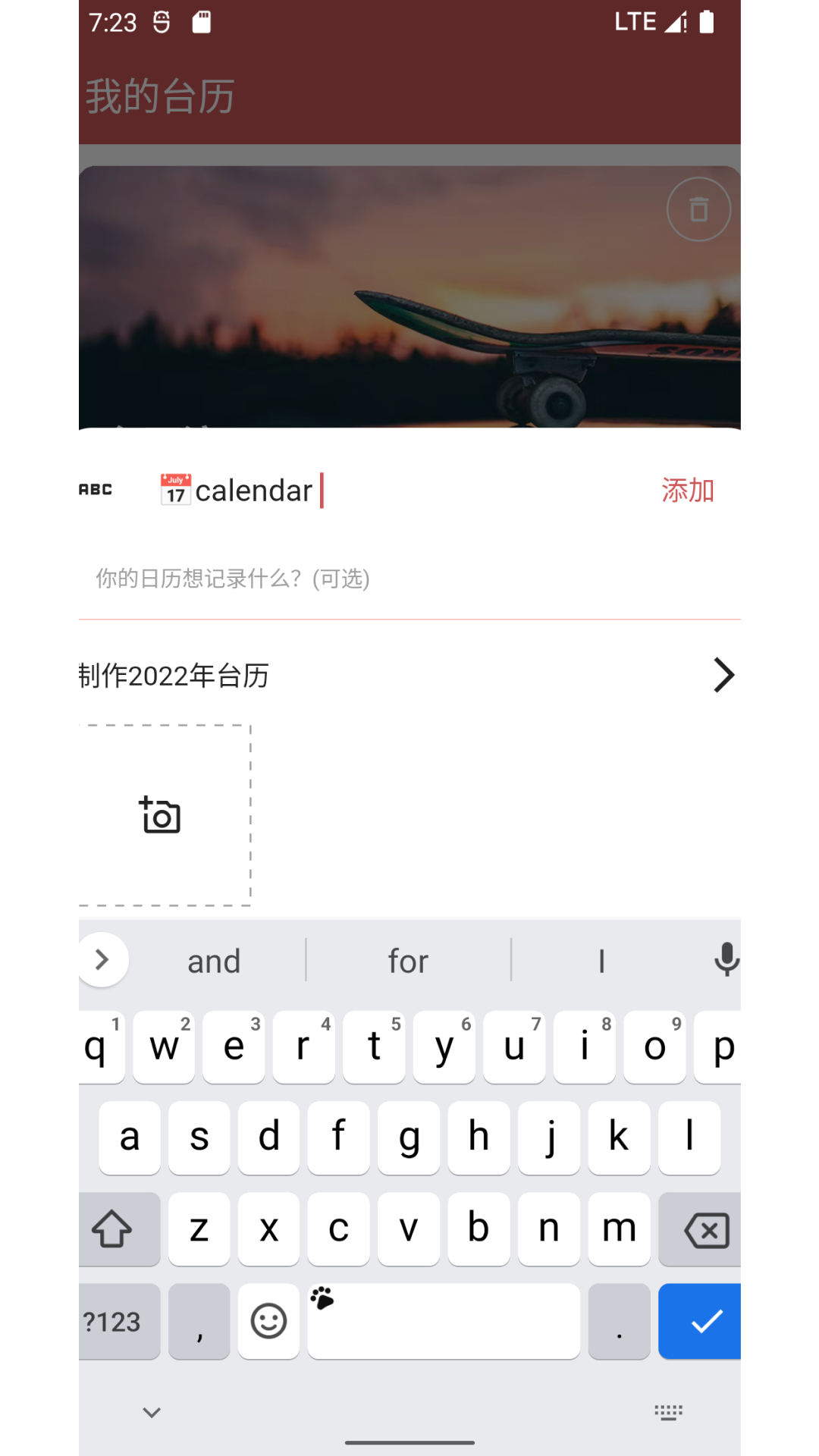This screenshot has width=819, height=1456.
Task: Delete the skateboard photo with trash icon
Action: click(x=698, y=209)
